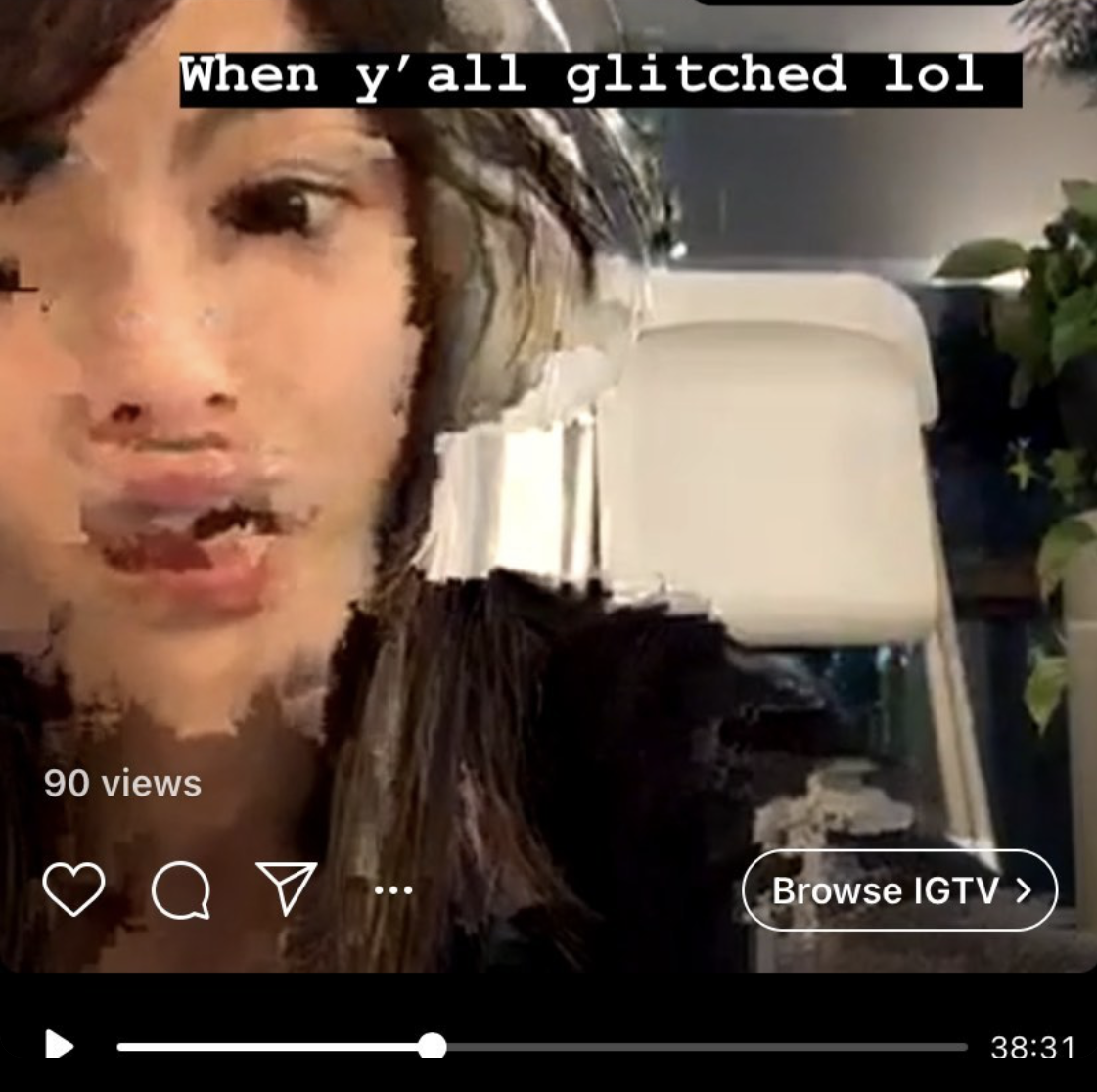Share the video via paper plane icon
Screen dimensions: 1097x1092
pos(286,888)
